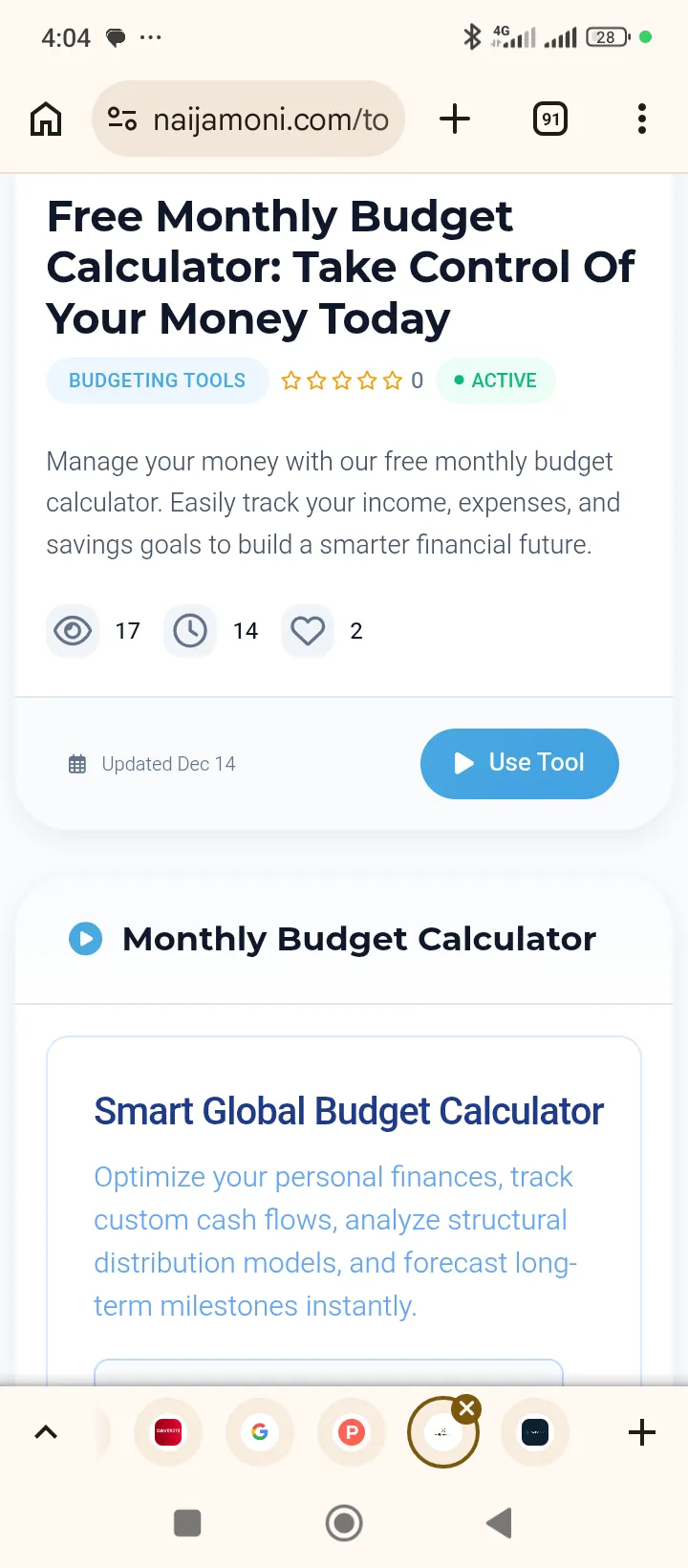Switch to the tab with the red P icon
This screenshot has height=1568, width=688.
click(352, 1431)
